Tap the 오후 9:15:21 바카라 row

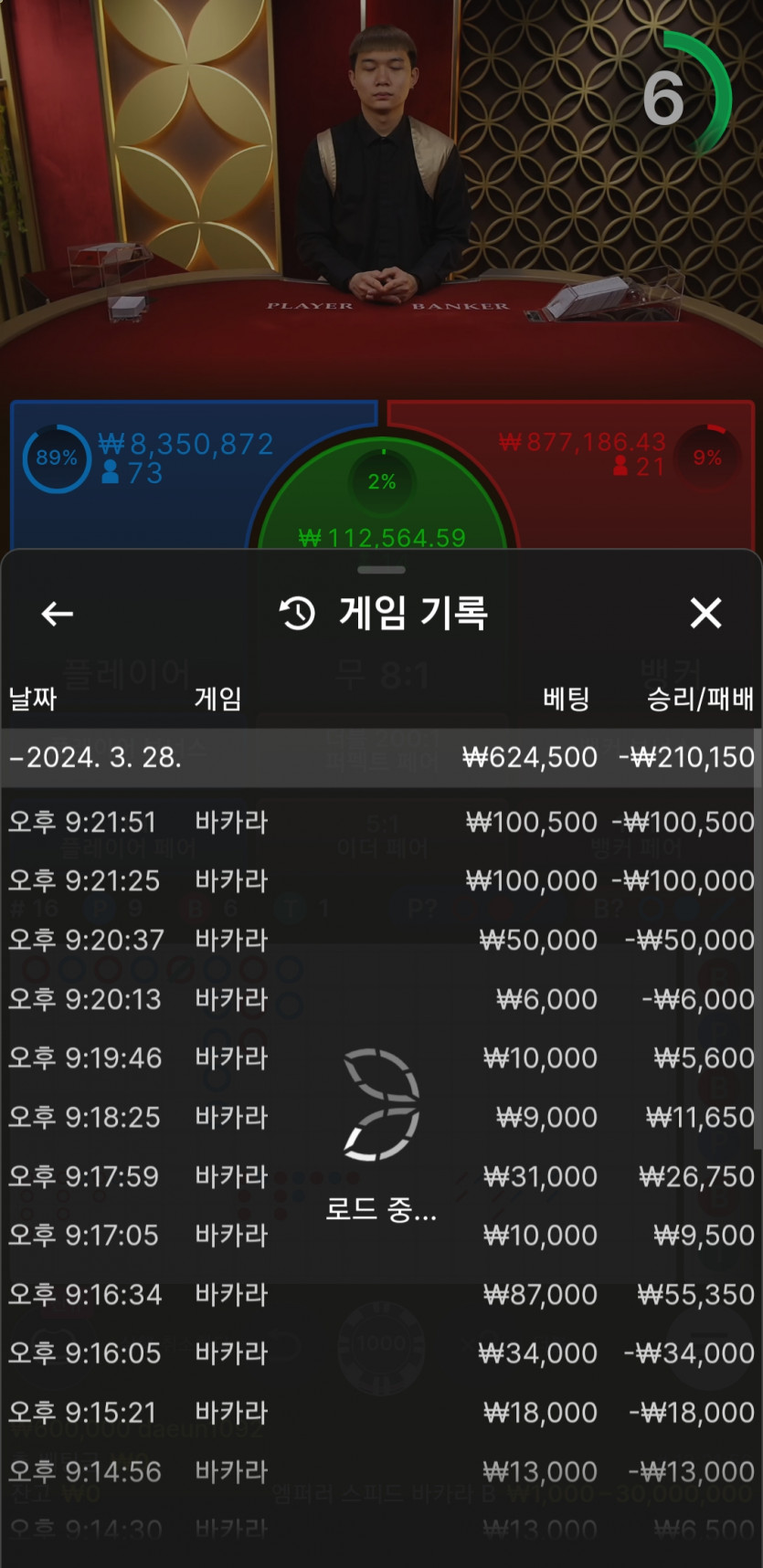click(381, 1412)
